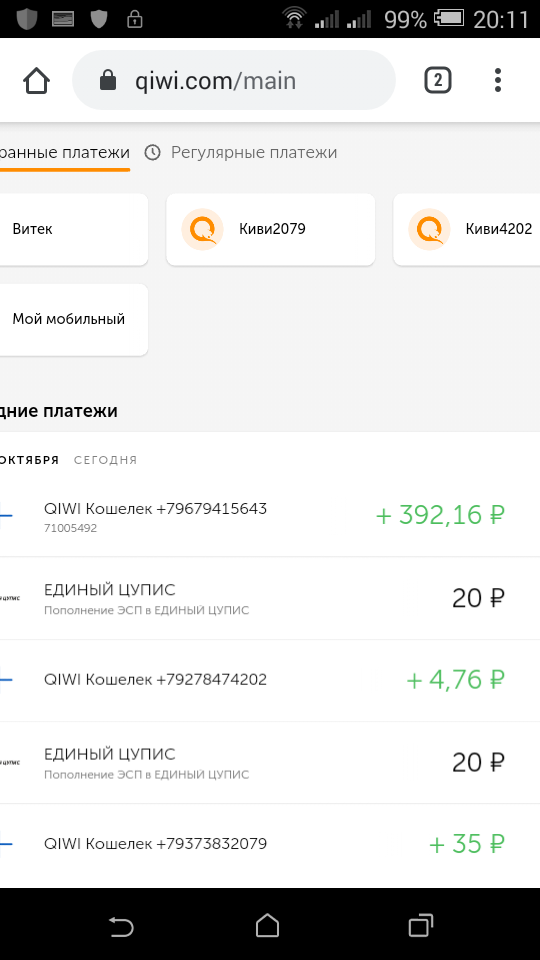Switch to Регулярные платежи tab
The image size is (540, 960).
241,152
